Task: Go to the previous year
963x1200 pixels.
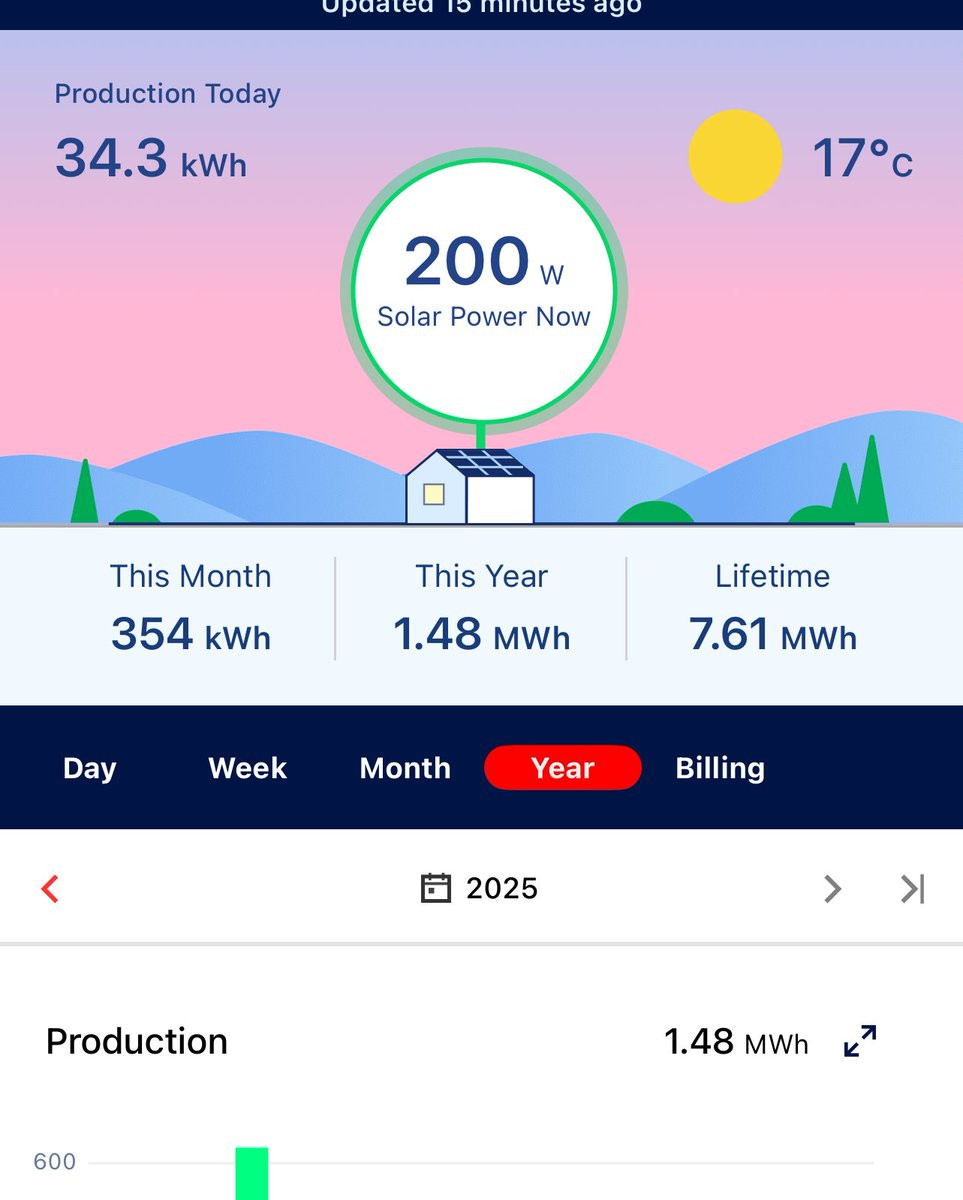Action: pyautogui.click(x=50, y=888)
